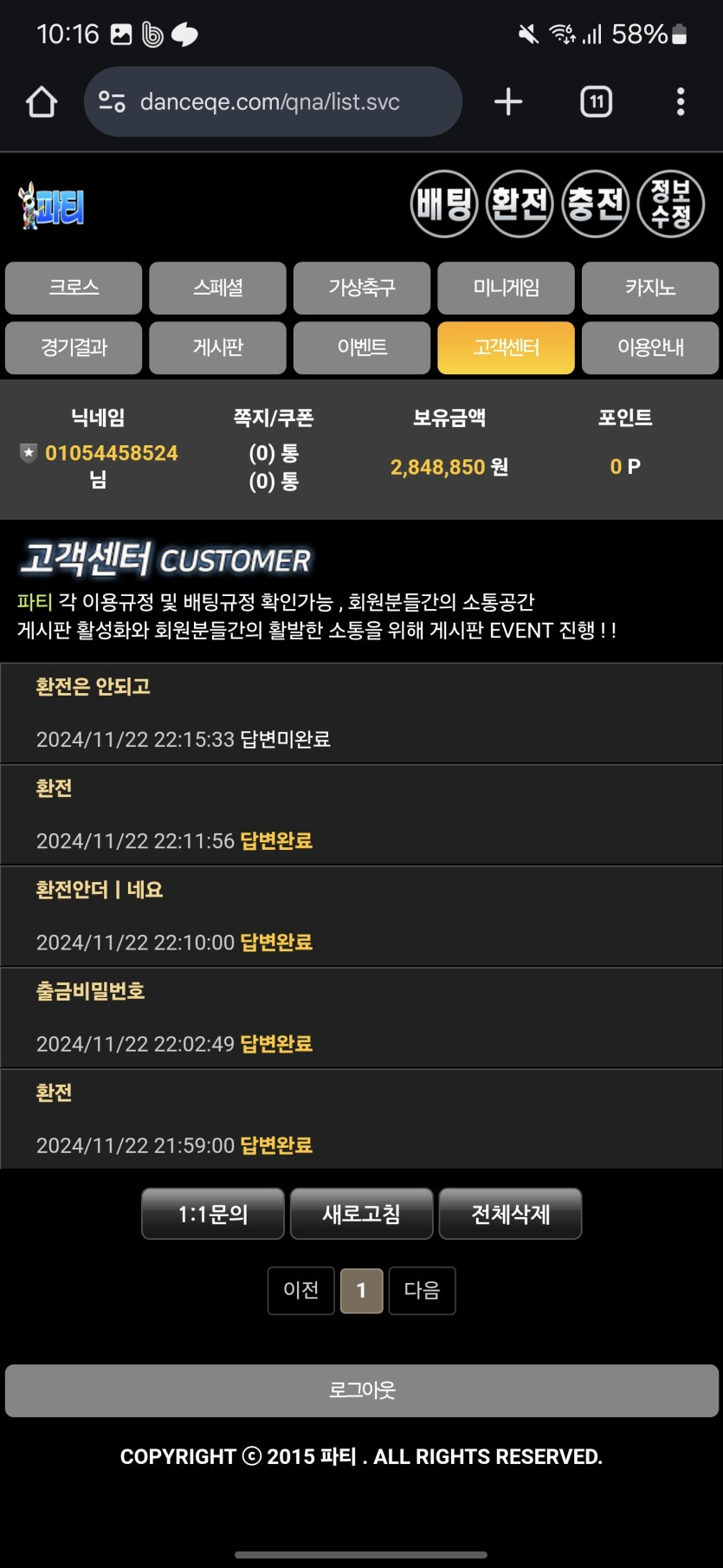Log out with the 로그아웃 button

pos(362,1390)
